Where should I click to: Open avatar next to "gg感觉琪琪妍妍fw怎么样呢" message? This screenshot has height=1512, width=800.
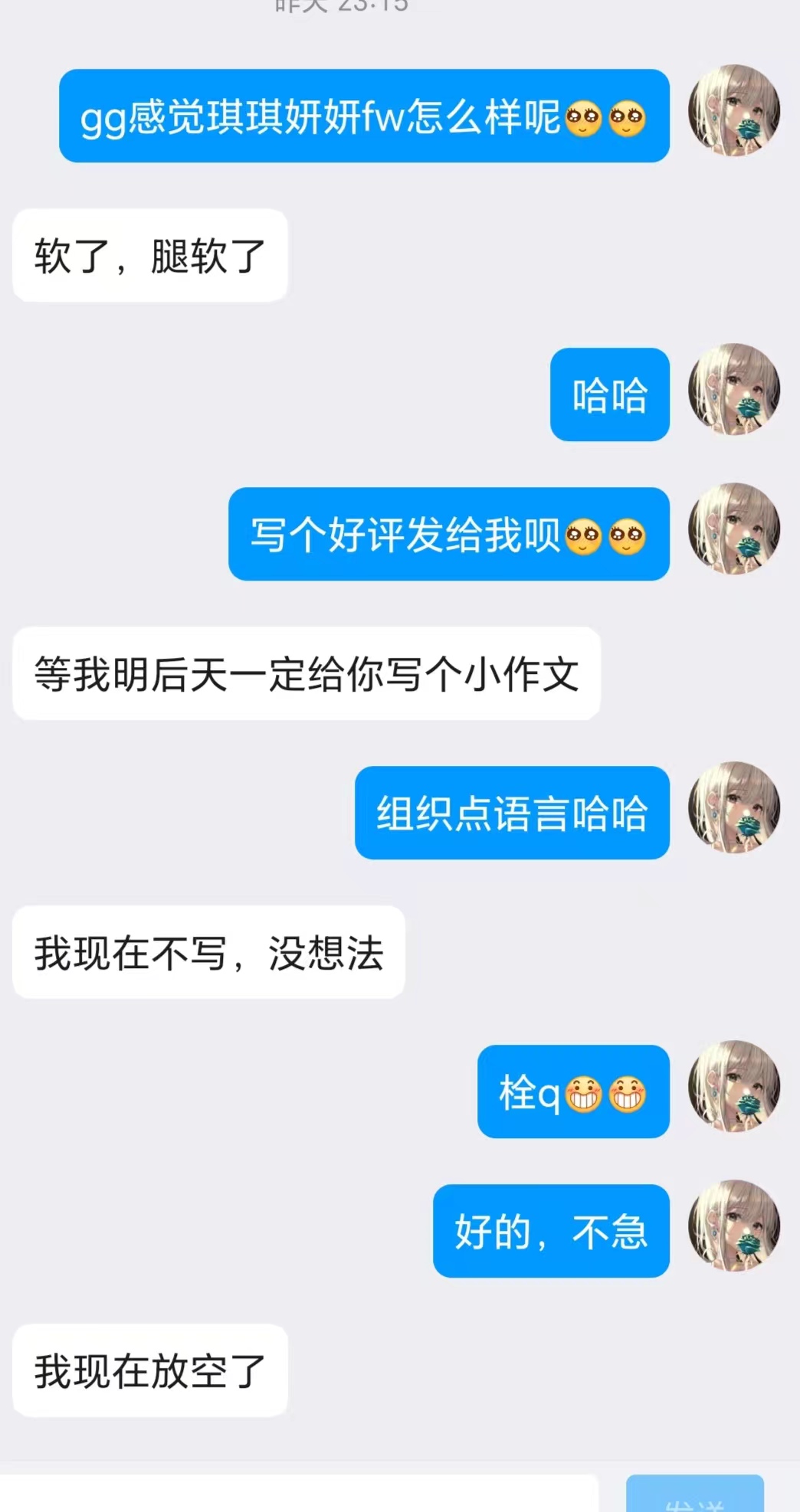coord(733,110)
